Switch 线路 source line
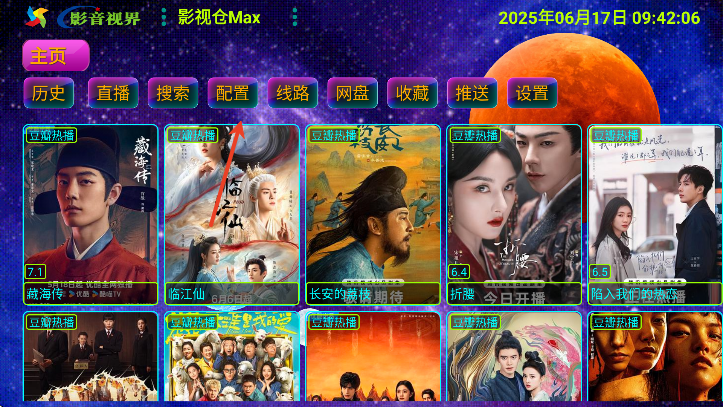The height and width of the screenshot is (407, 723). click(x=293, y=93)
